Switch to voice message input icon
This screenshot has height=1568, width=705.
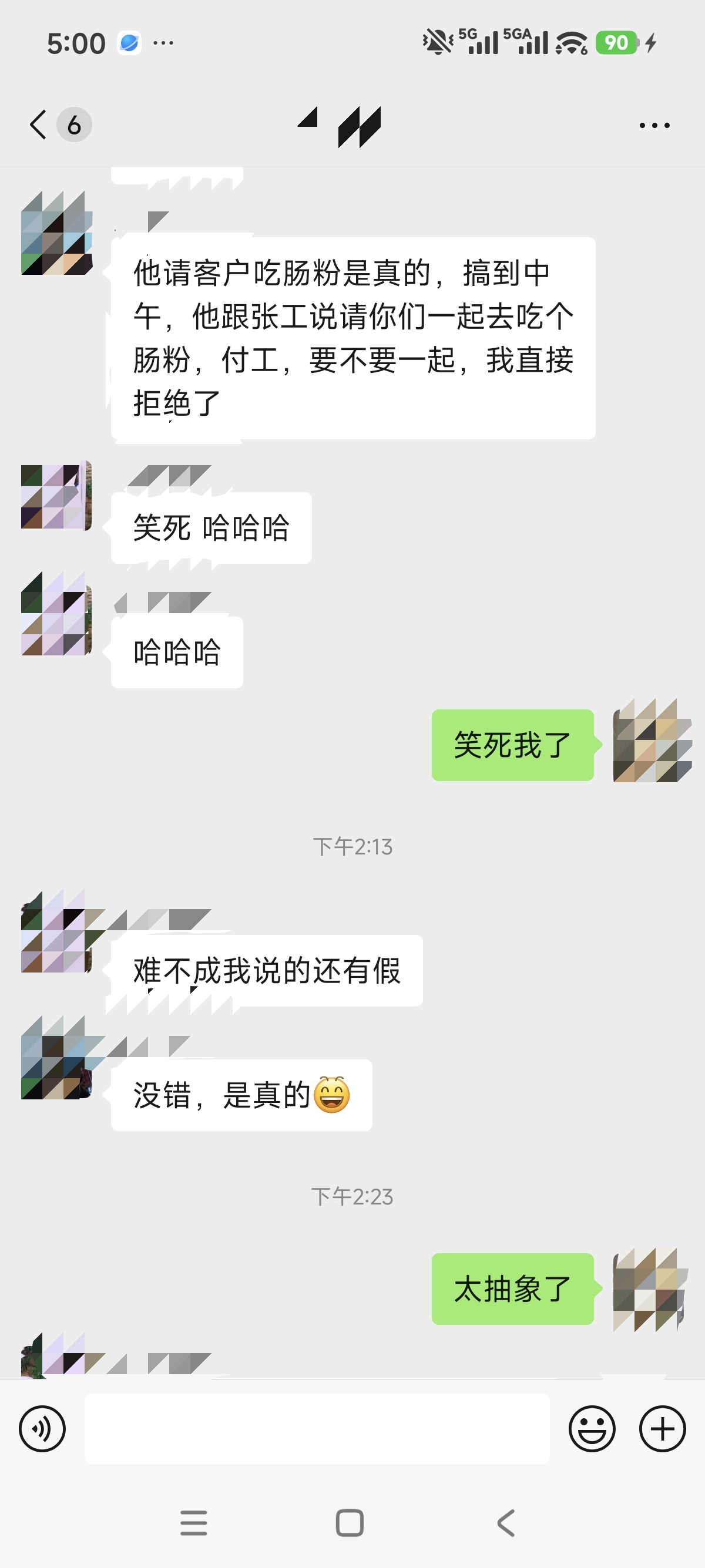coord(42,1429)
